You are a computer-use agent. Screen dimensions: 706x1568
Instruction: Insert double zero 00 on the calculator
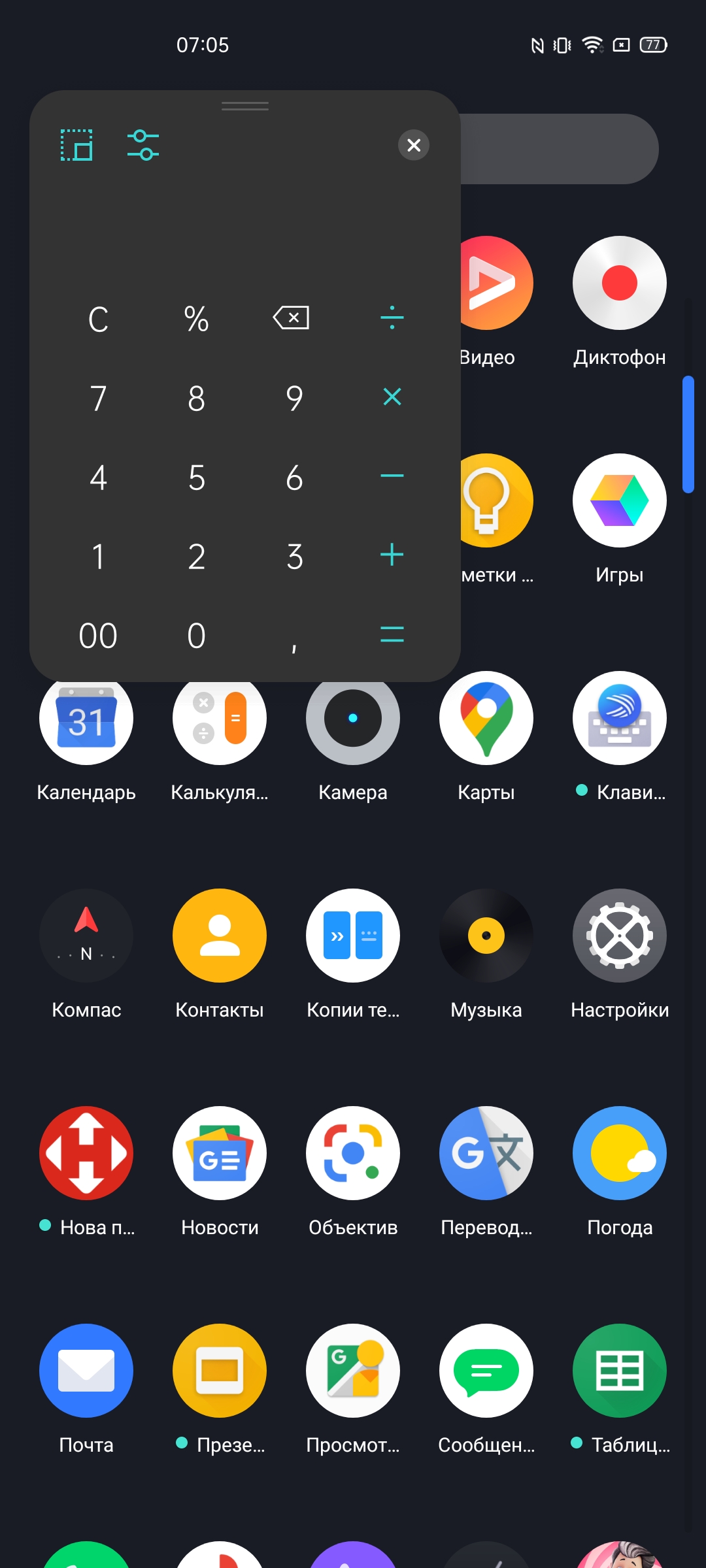point(98,636)
